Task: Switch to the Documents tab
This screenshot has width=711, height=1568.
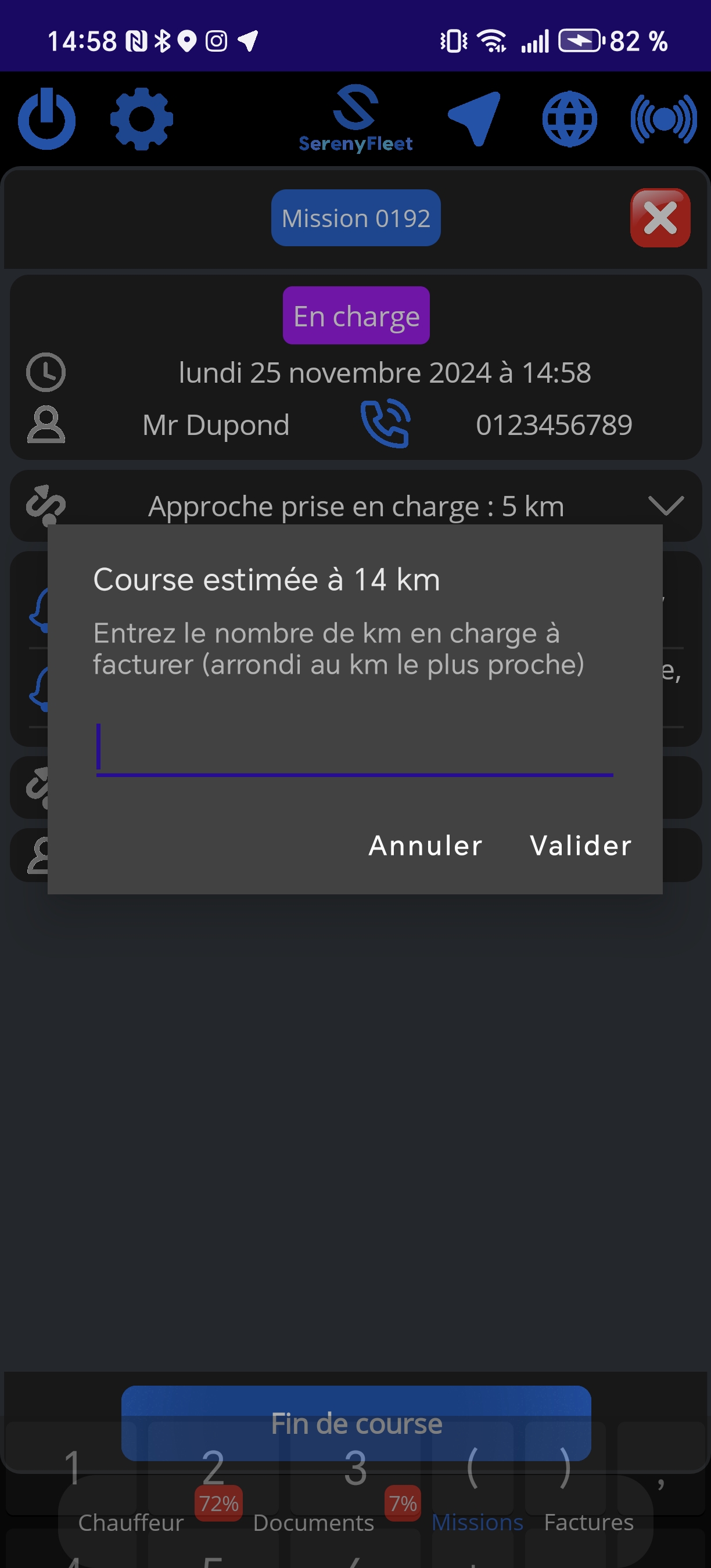Action: pyautogui.click(x=313, y=1522)
